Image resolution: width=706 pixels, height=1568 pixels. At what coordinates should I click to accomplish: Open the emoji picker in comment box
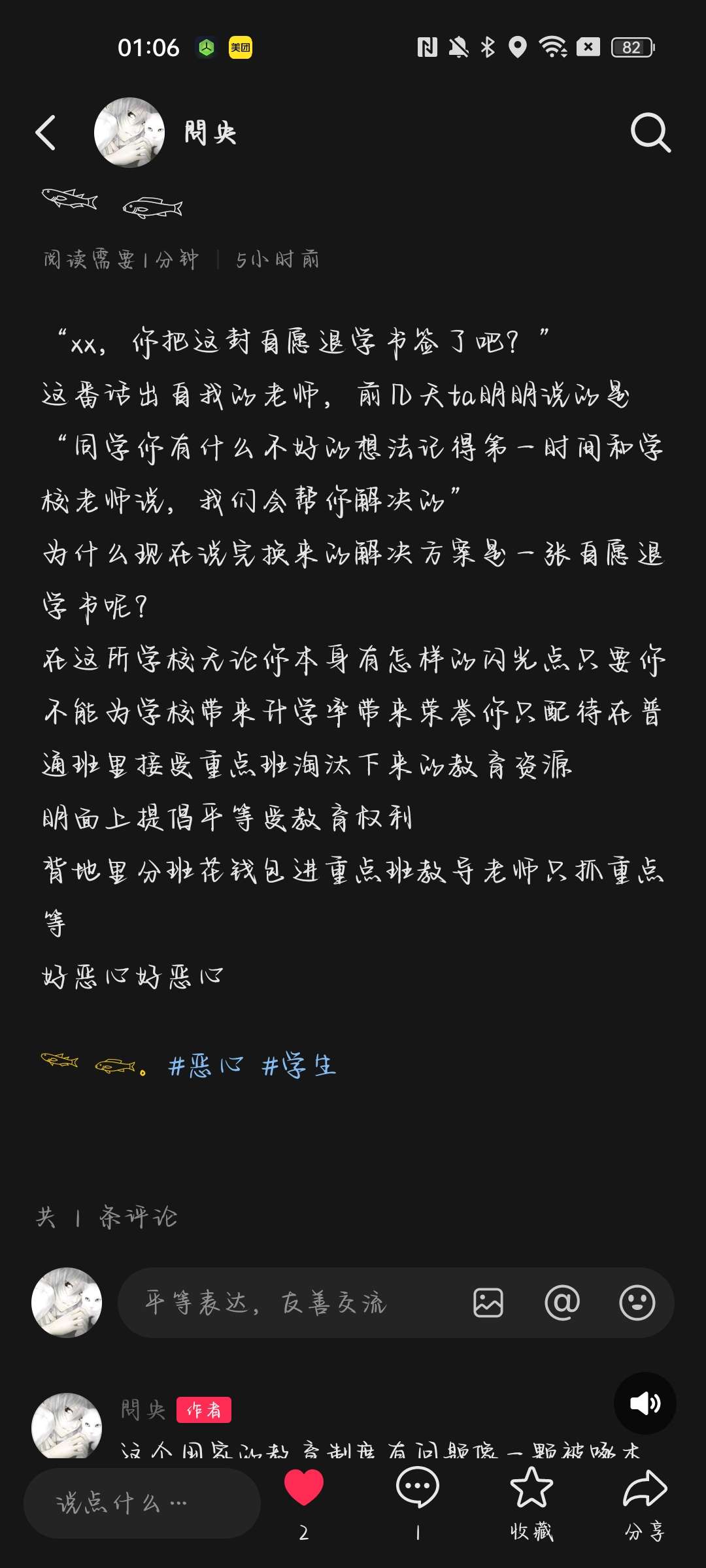[637, 1303]
